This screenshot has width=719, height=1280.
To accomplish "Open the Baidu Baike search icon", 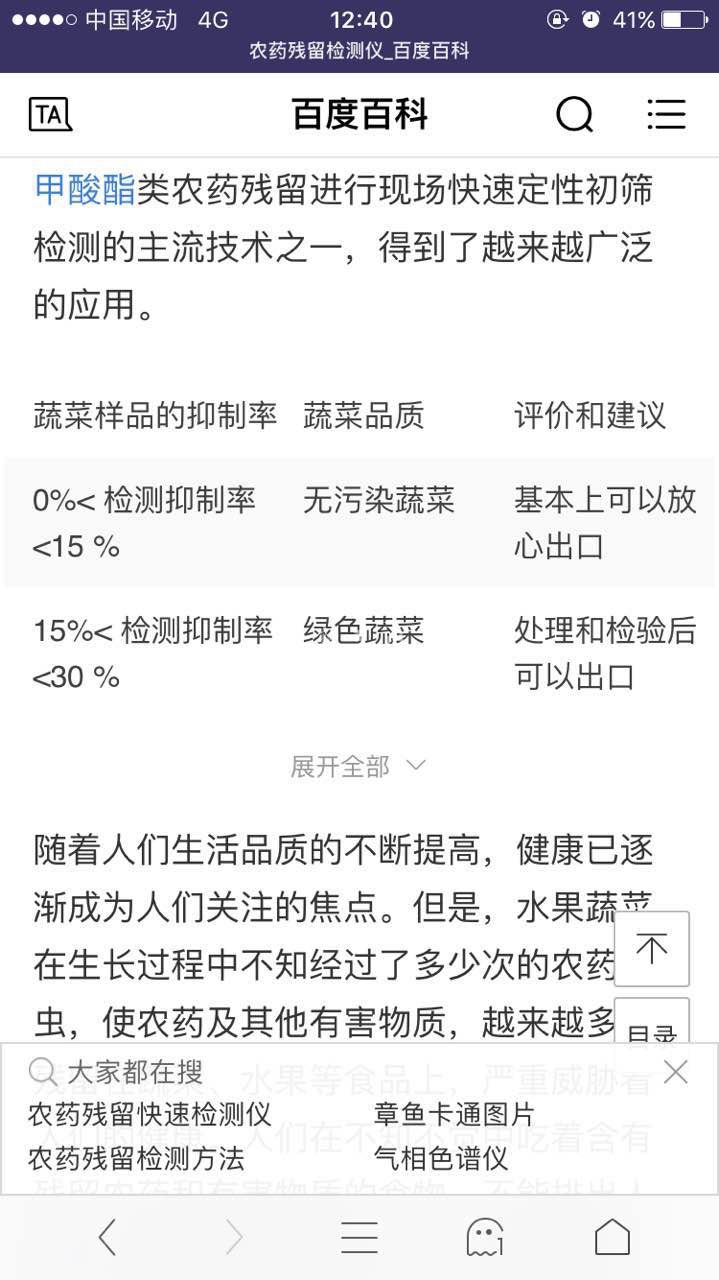I will point(574,115).
